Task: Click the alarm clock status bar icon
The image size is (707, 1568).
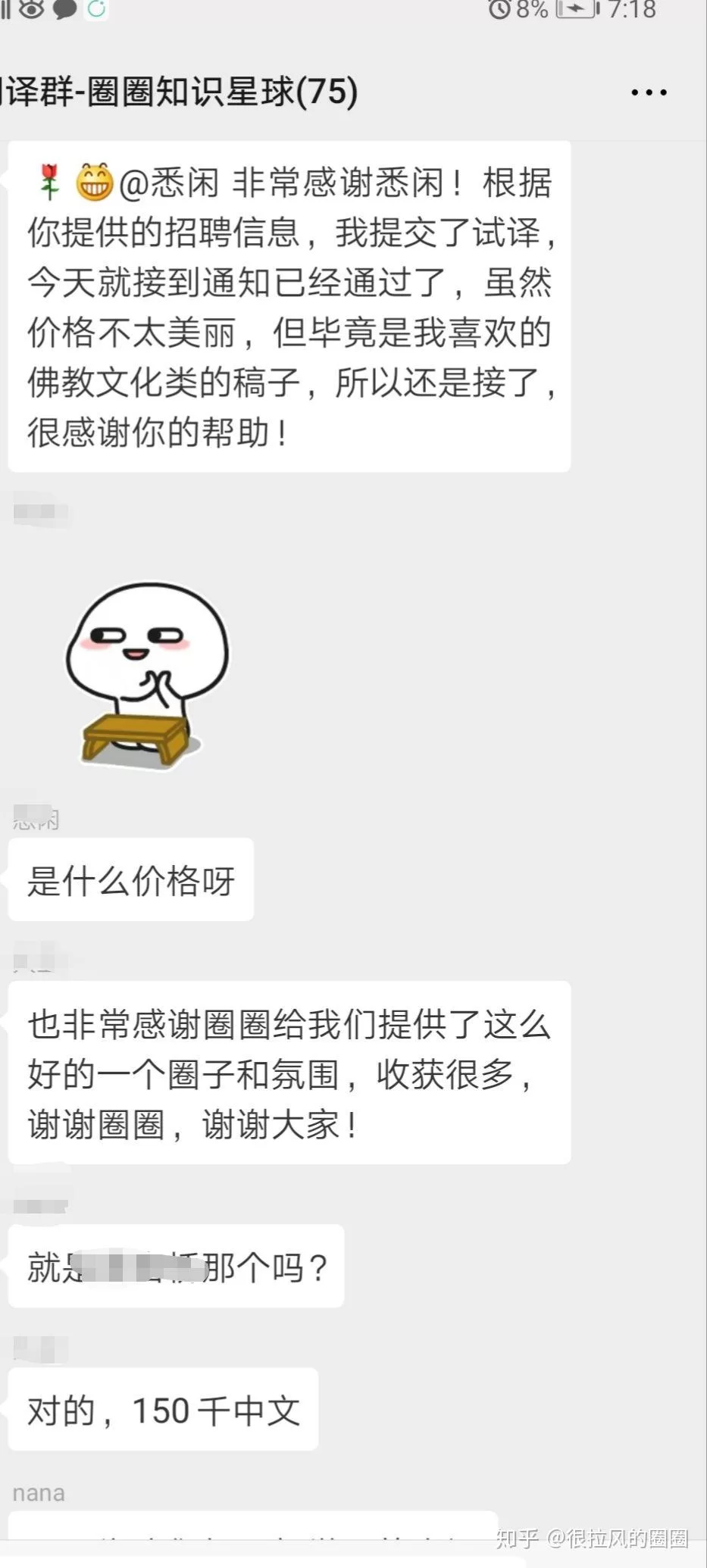Action: click(x=498, y=11)
